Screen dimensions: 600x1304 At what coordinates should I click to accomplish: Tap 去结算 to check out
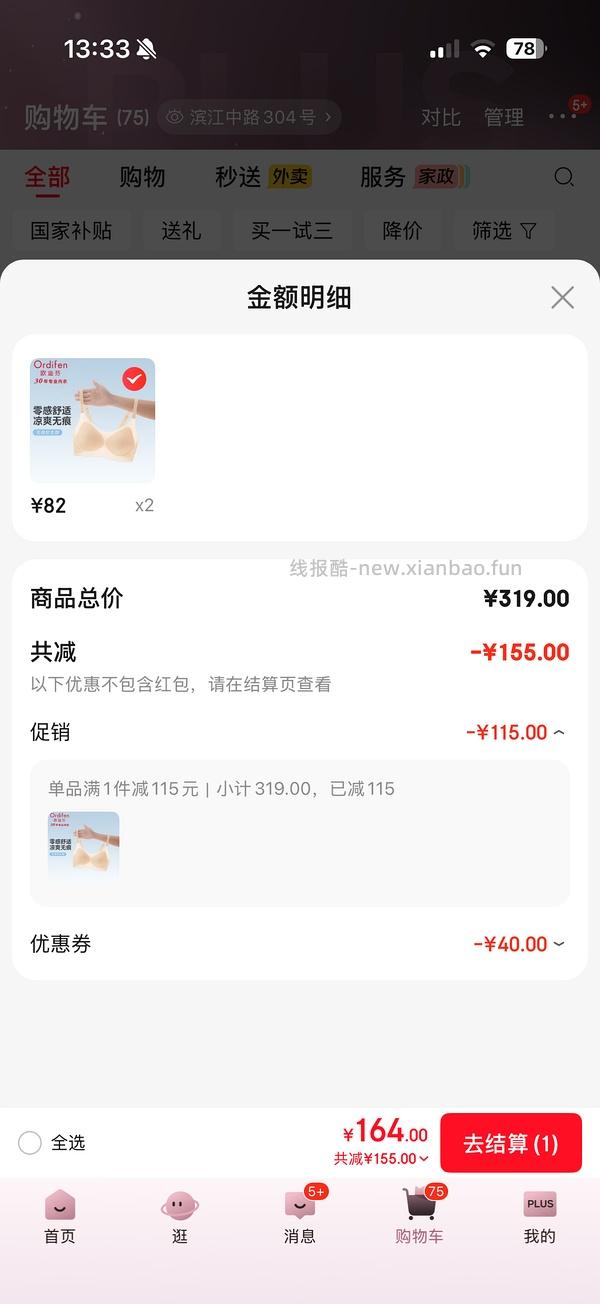coord(510,1143)
